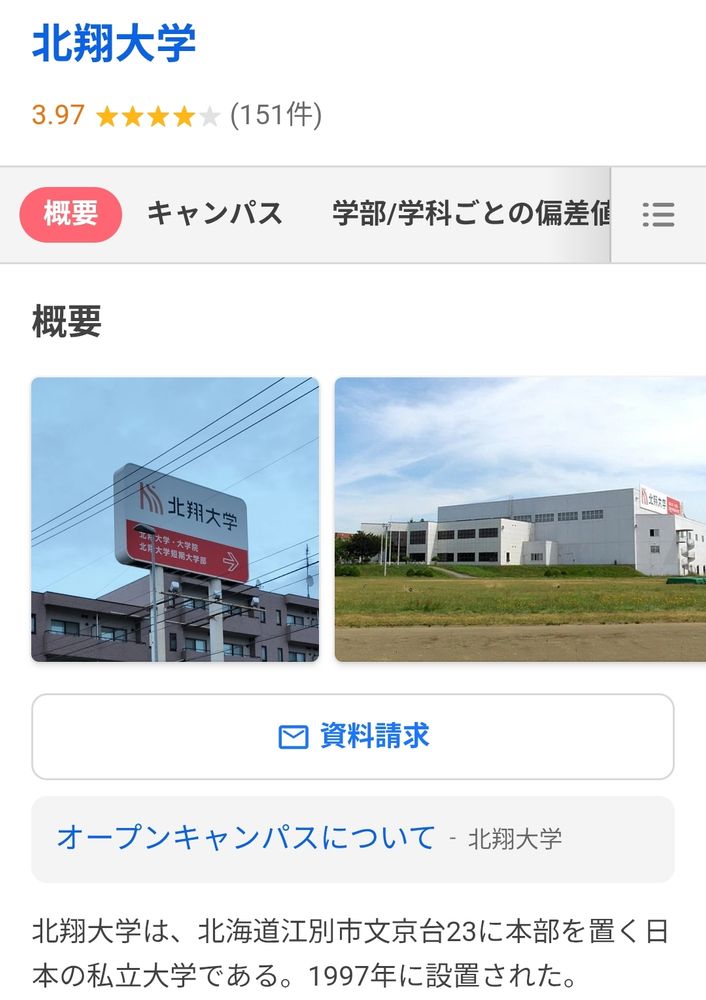Show the 151件 reviews
The image size is (706, 1000).
tap(276, 116)
